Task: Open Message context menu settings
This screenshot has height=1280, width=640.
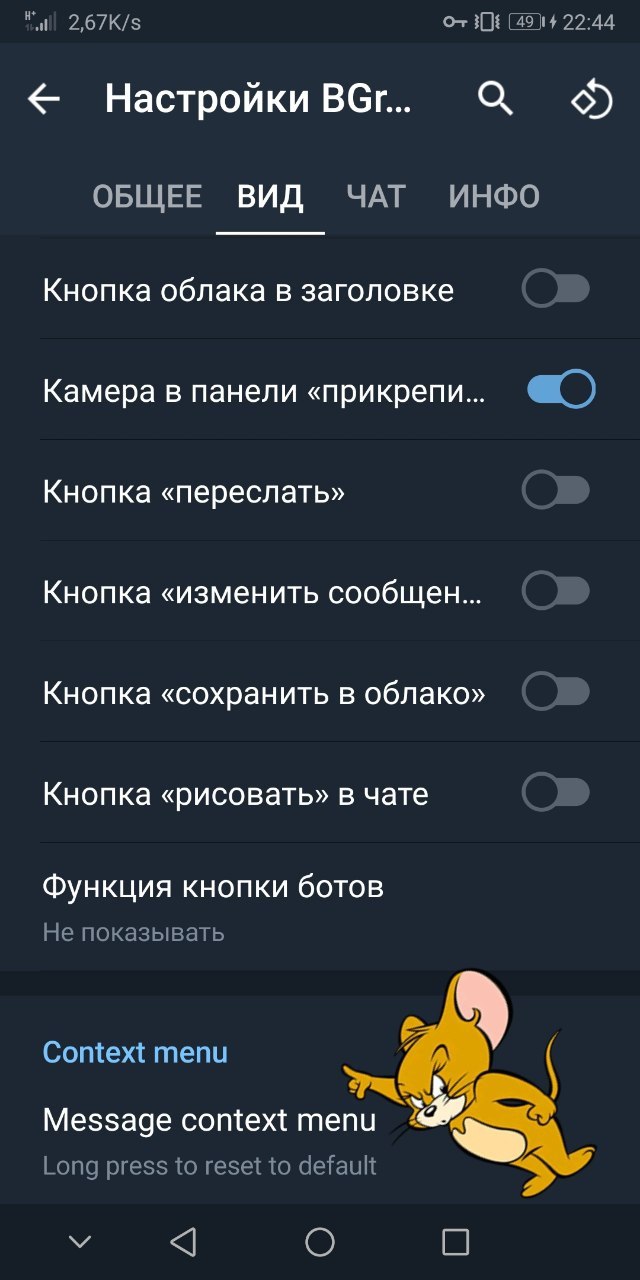Action: [x=210, y=1138]
